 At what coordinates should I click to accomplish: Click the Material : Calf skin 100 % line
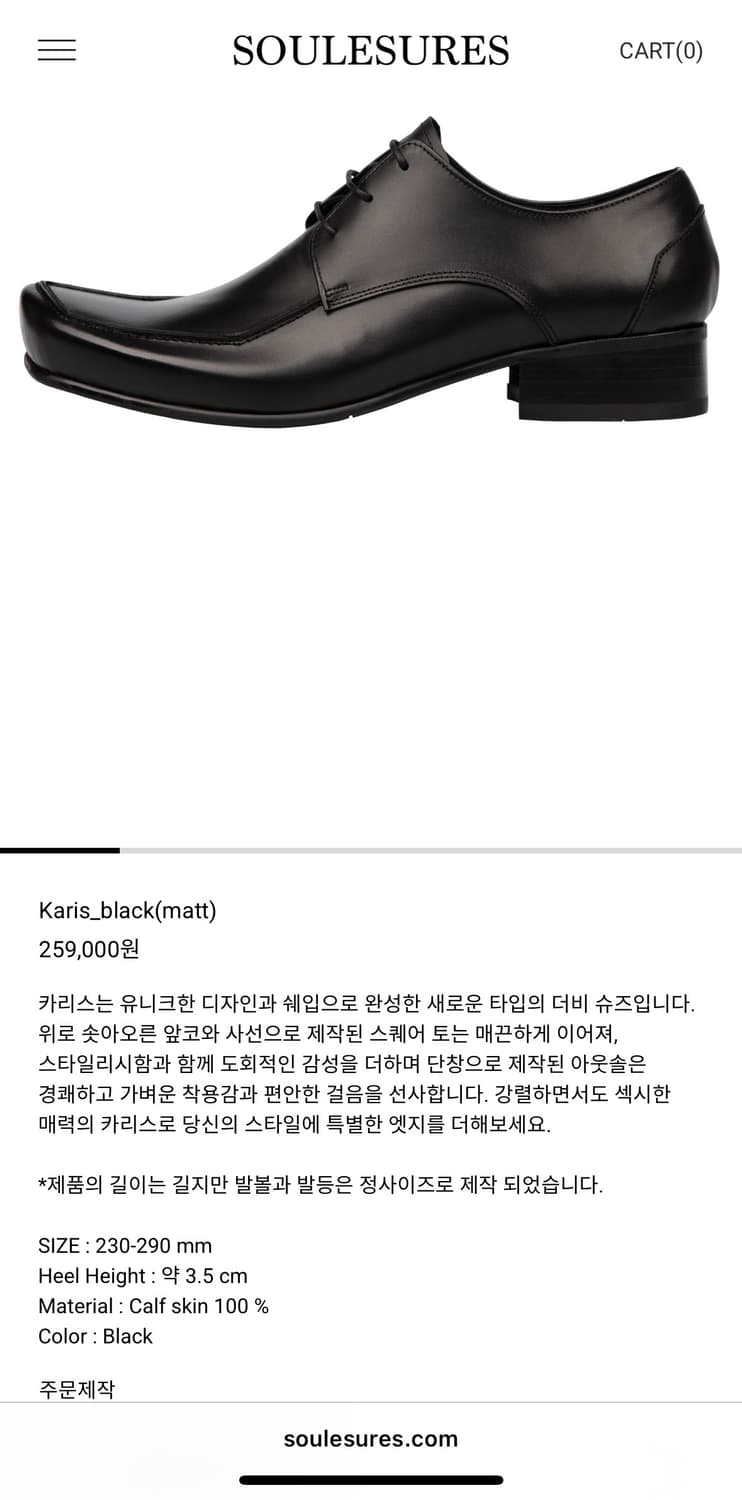coord(154,1306)
